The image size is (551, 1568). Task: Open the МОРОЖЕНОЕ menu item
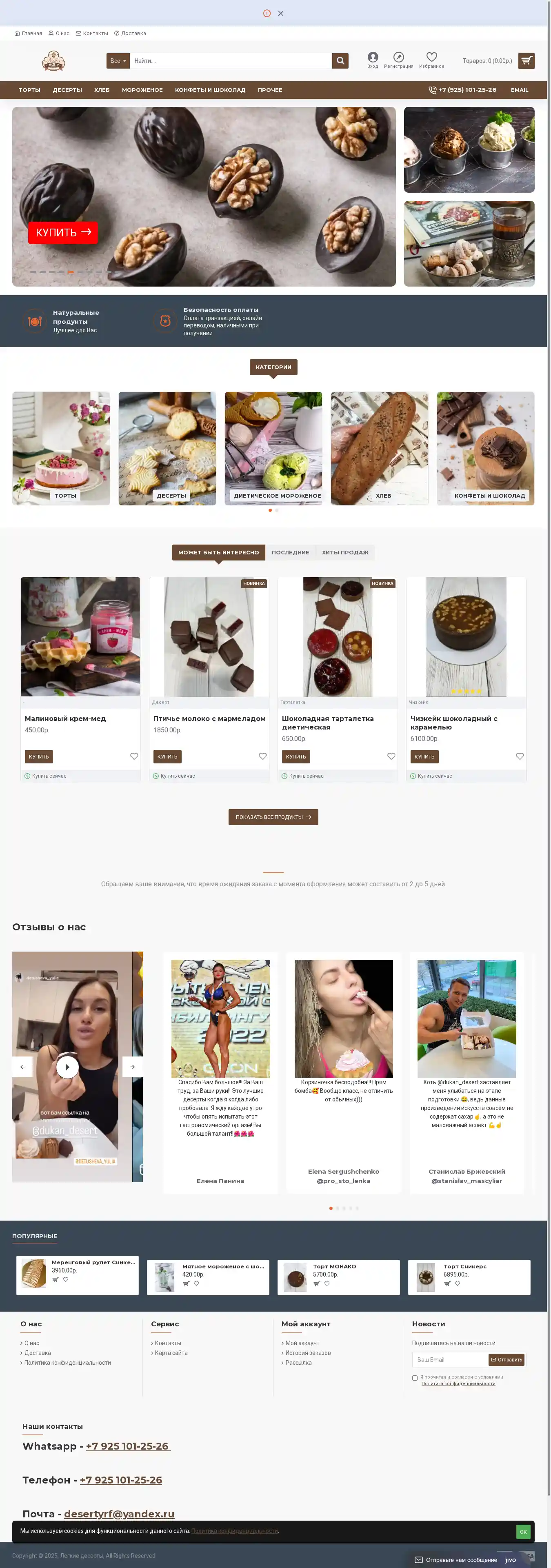tap(142, 90)
